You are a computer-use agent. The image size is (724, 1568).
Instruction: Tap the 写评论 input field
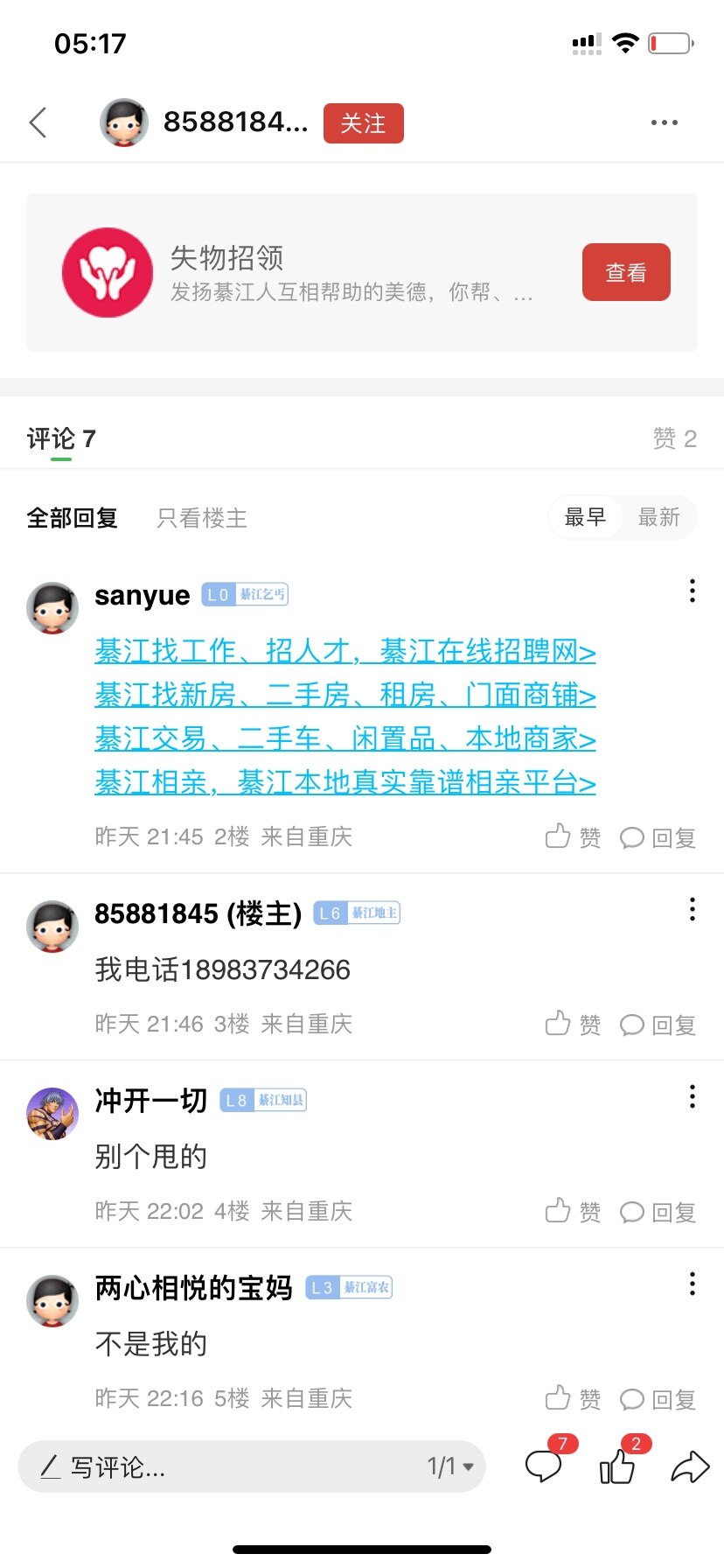tap(219, 1467)
